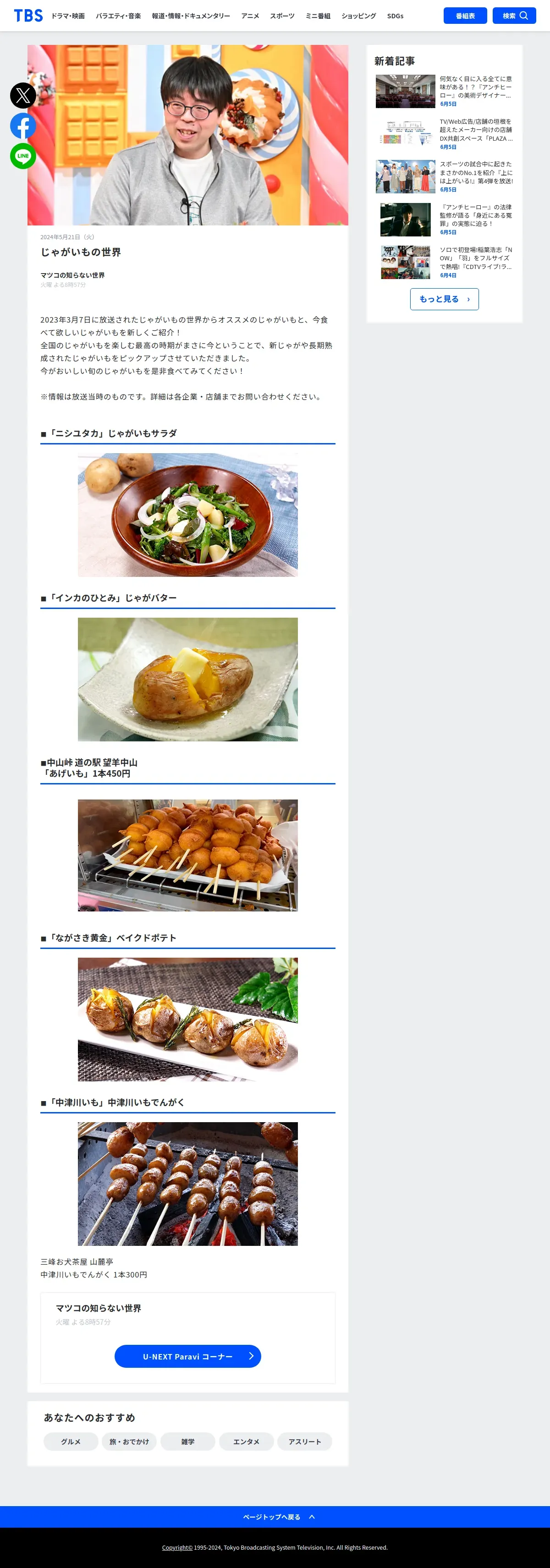Select the 旅・おでかけ chip
The height and width of the screenshot is (1568, 550).
tap(129, 1442)
